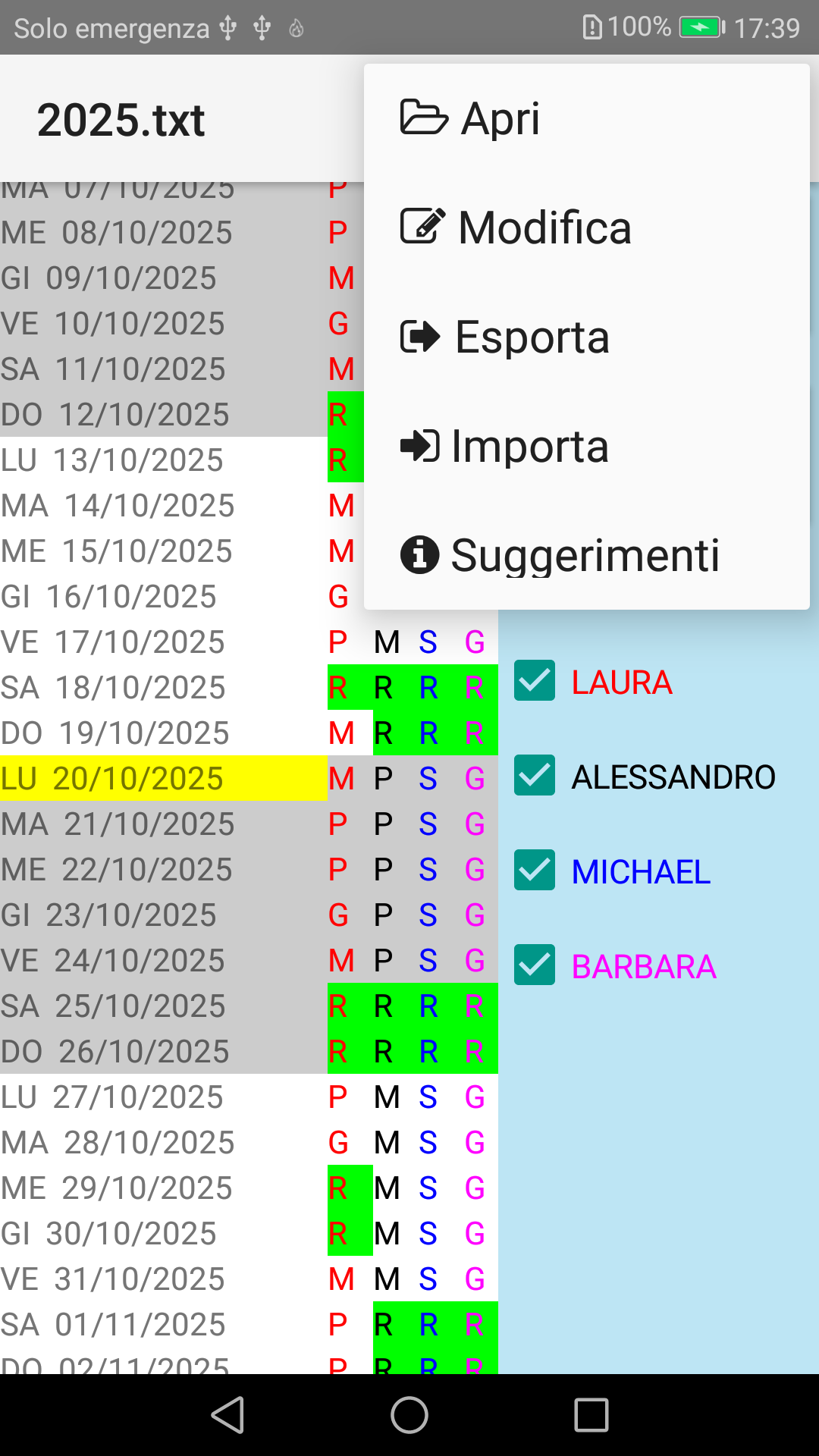Toggle the ALESSANDRO checkbox
This screenshot has height=1456, width=819.
pos(535,775)
